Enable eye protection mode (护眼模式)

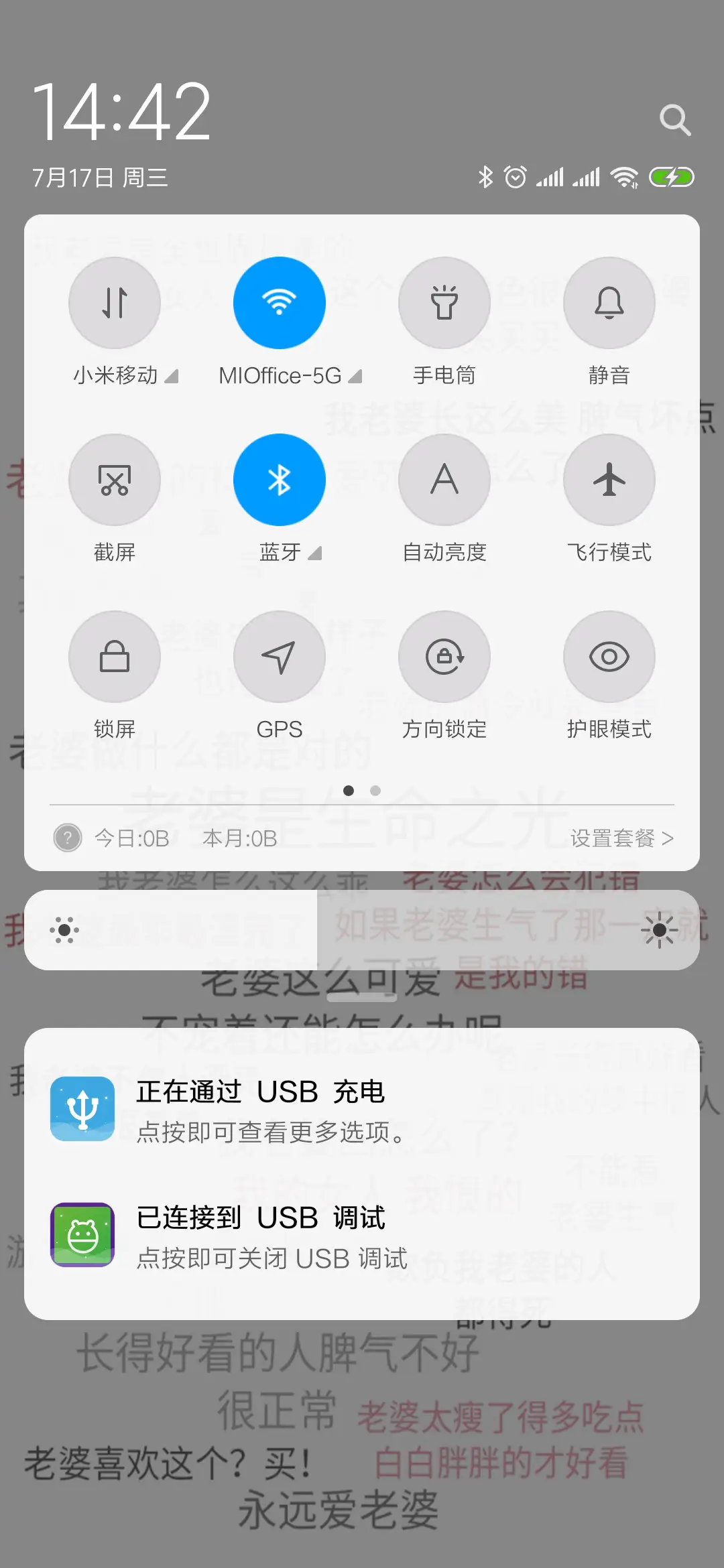[609, 657]
